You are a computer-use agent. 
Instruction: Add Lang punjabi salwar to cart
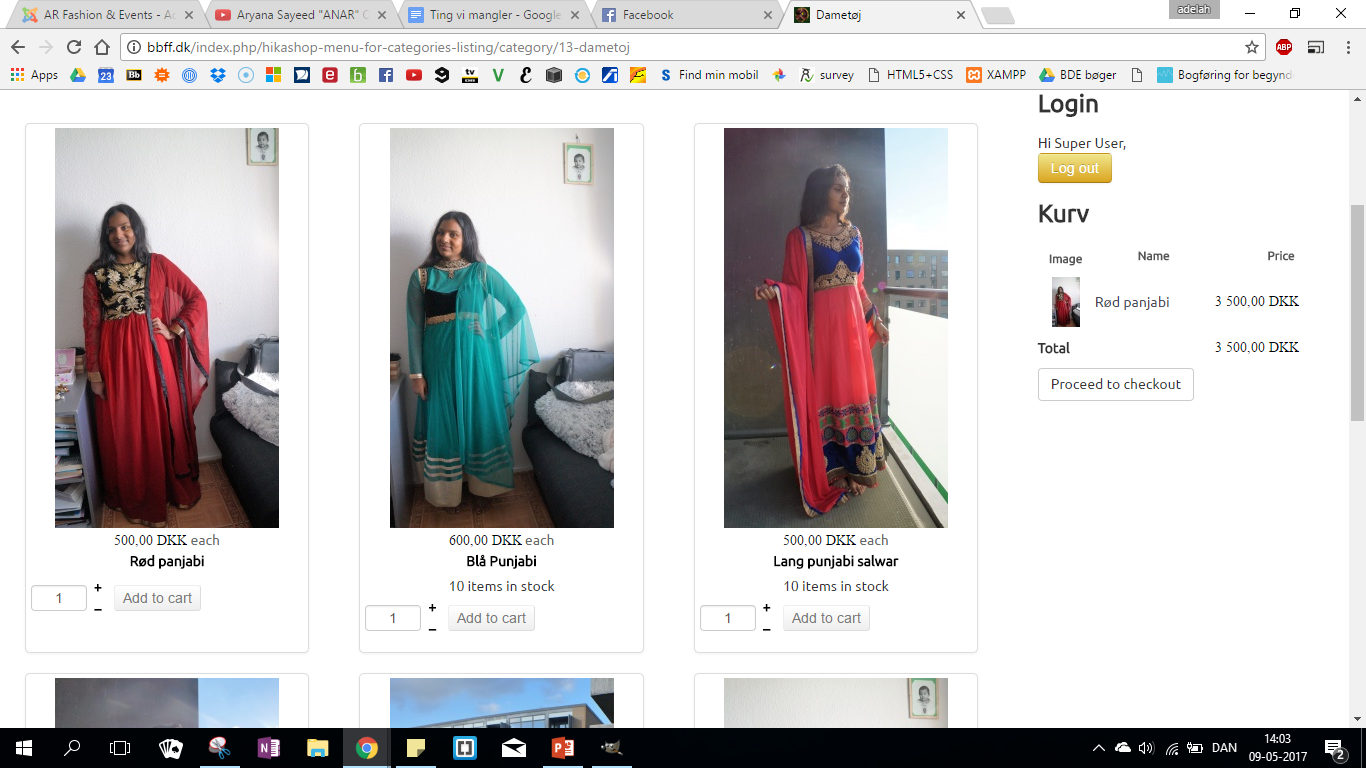tap(826, 618)
